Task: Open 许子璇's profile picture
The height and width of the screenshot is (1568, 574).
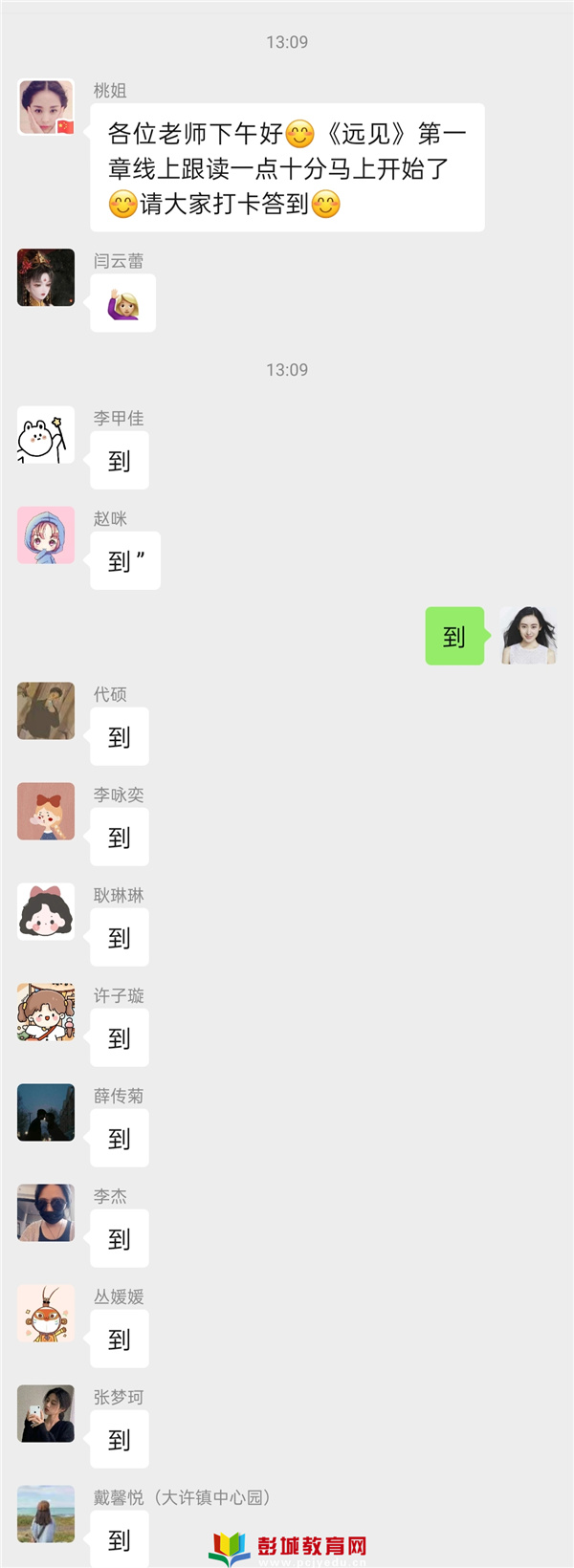Action: tap(46, 1013)
